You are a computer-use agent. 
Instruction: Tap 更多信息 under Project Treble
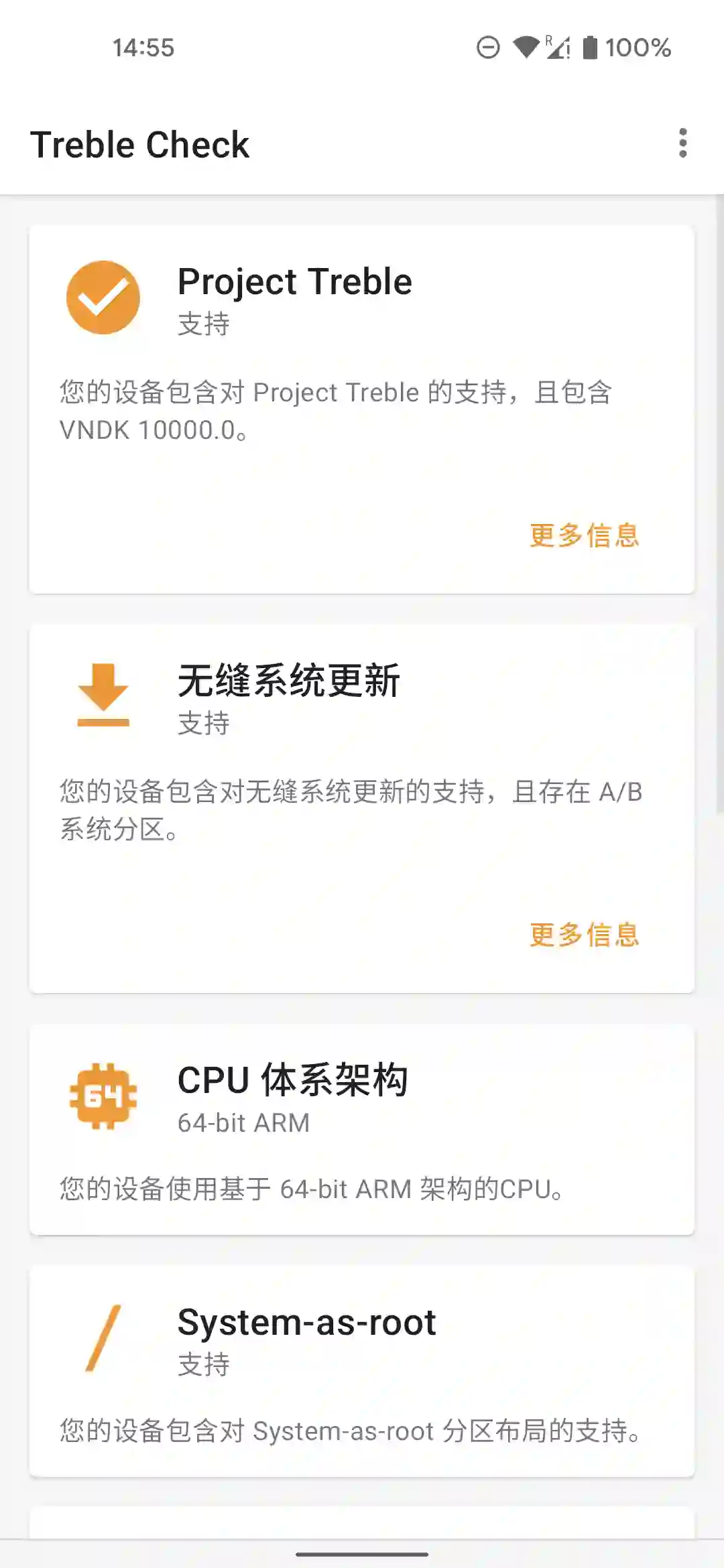pyautogui.click(x=584, y=535)
